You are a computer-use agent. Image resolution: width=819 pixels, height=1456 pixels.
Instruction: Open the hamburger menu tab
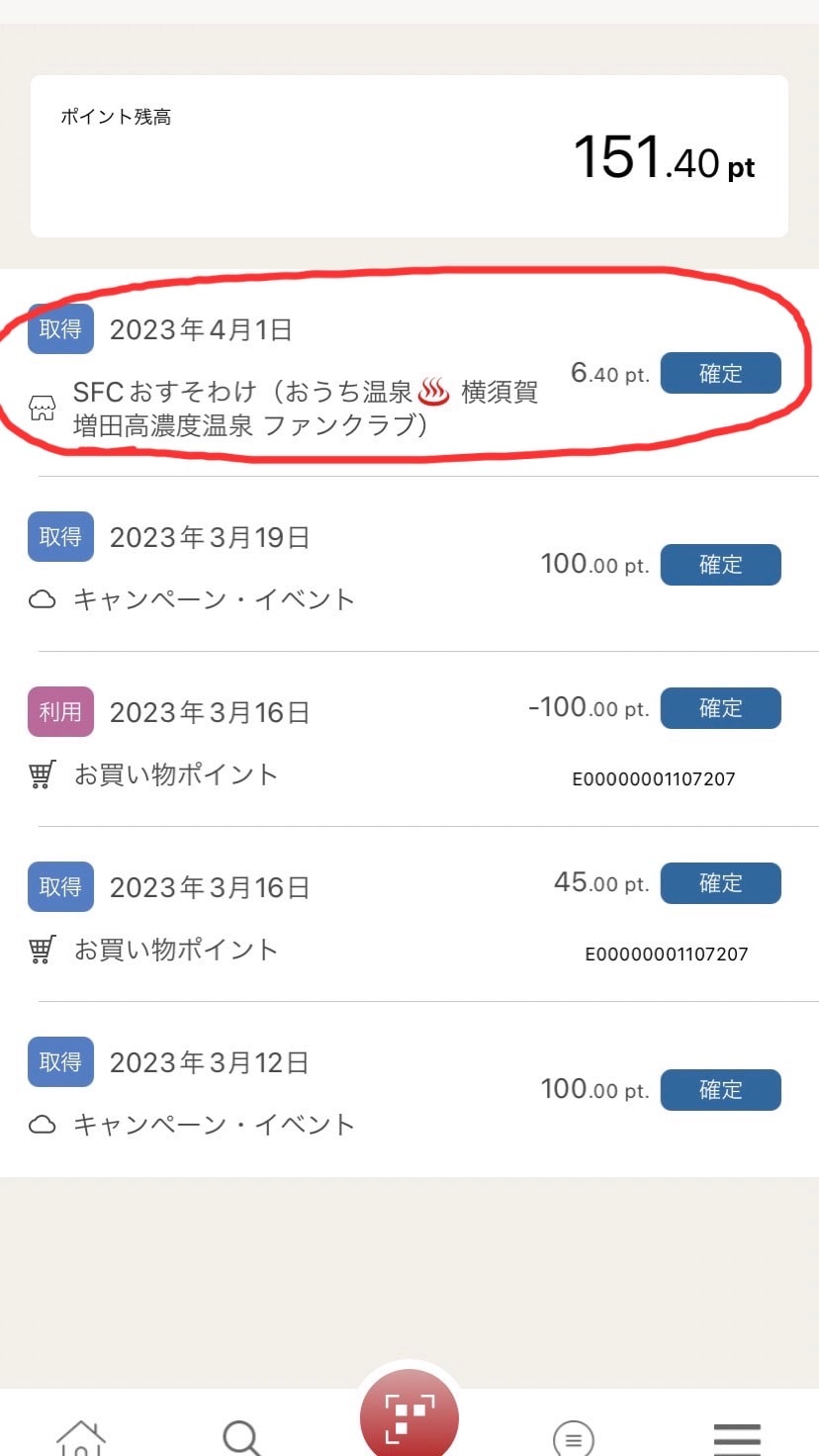[737, 1437]
